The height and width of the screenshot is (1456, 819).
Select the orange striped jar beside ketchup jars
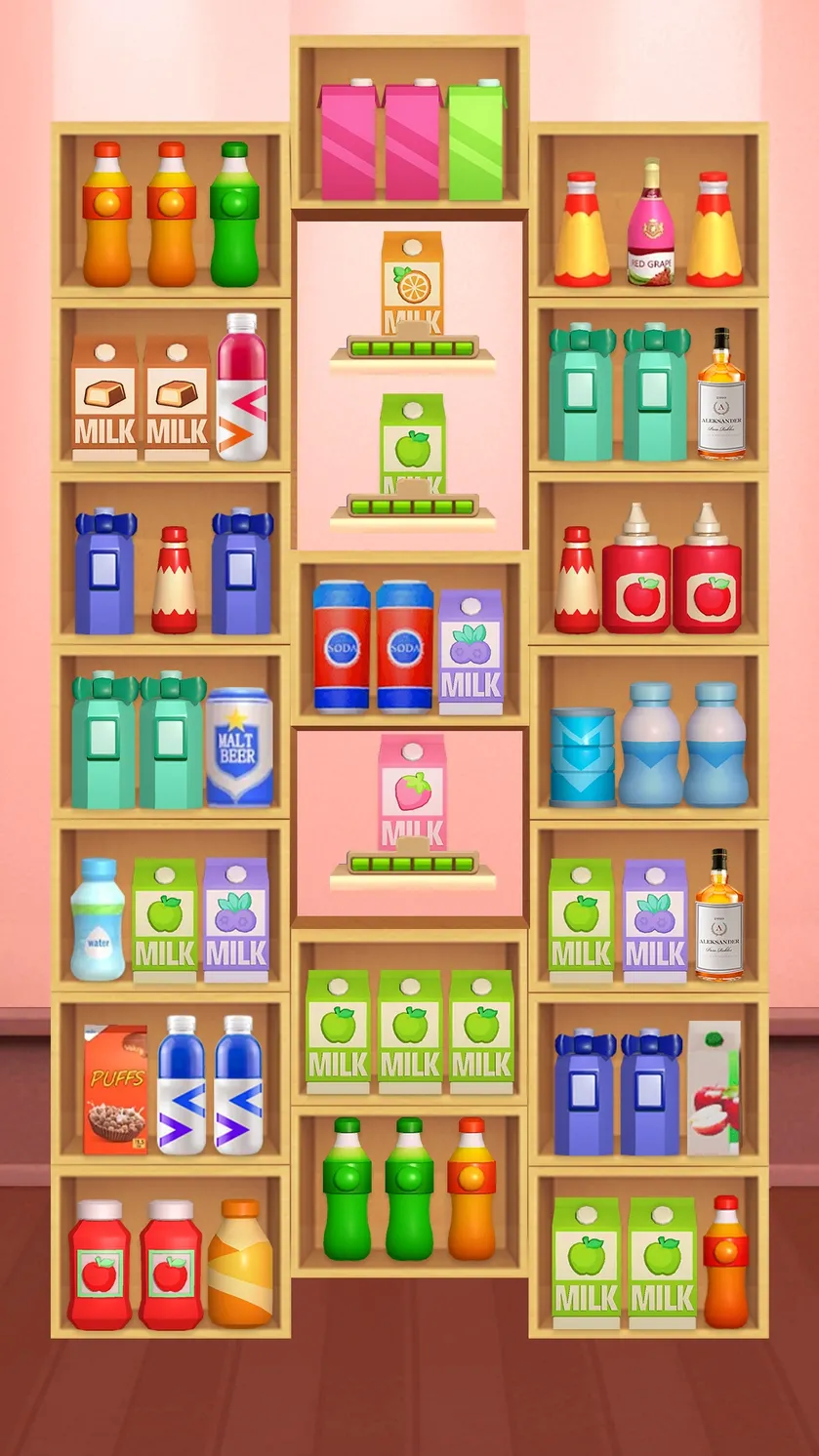tap(240, 1263)
